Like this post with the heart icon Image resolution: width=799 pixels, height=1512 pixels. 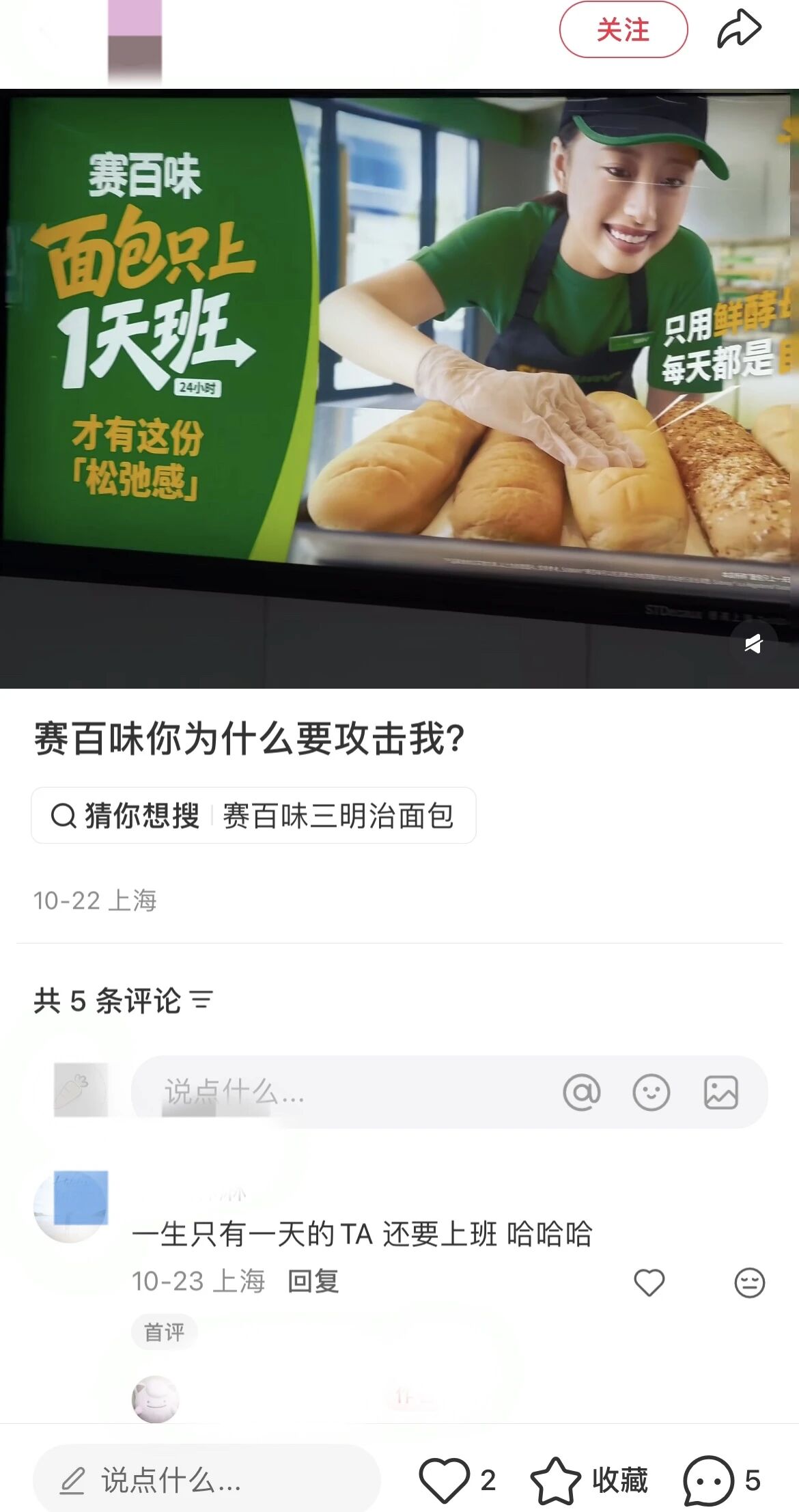click(x=445, y=1480)
